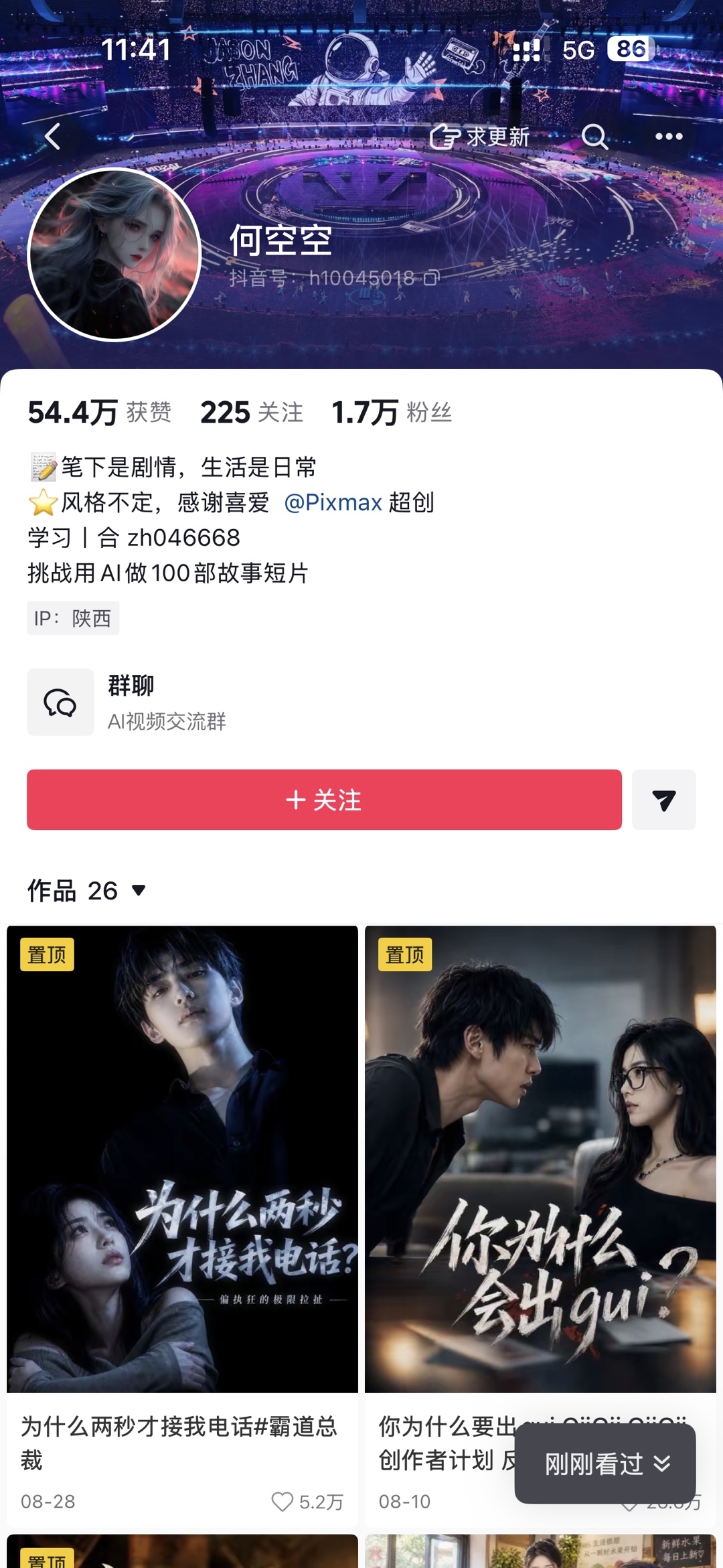Open the video 你为什么会出gui
This screenshot has width=723, height=1568.
click(x=540, y=1159)
